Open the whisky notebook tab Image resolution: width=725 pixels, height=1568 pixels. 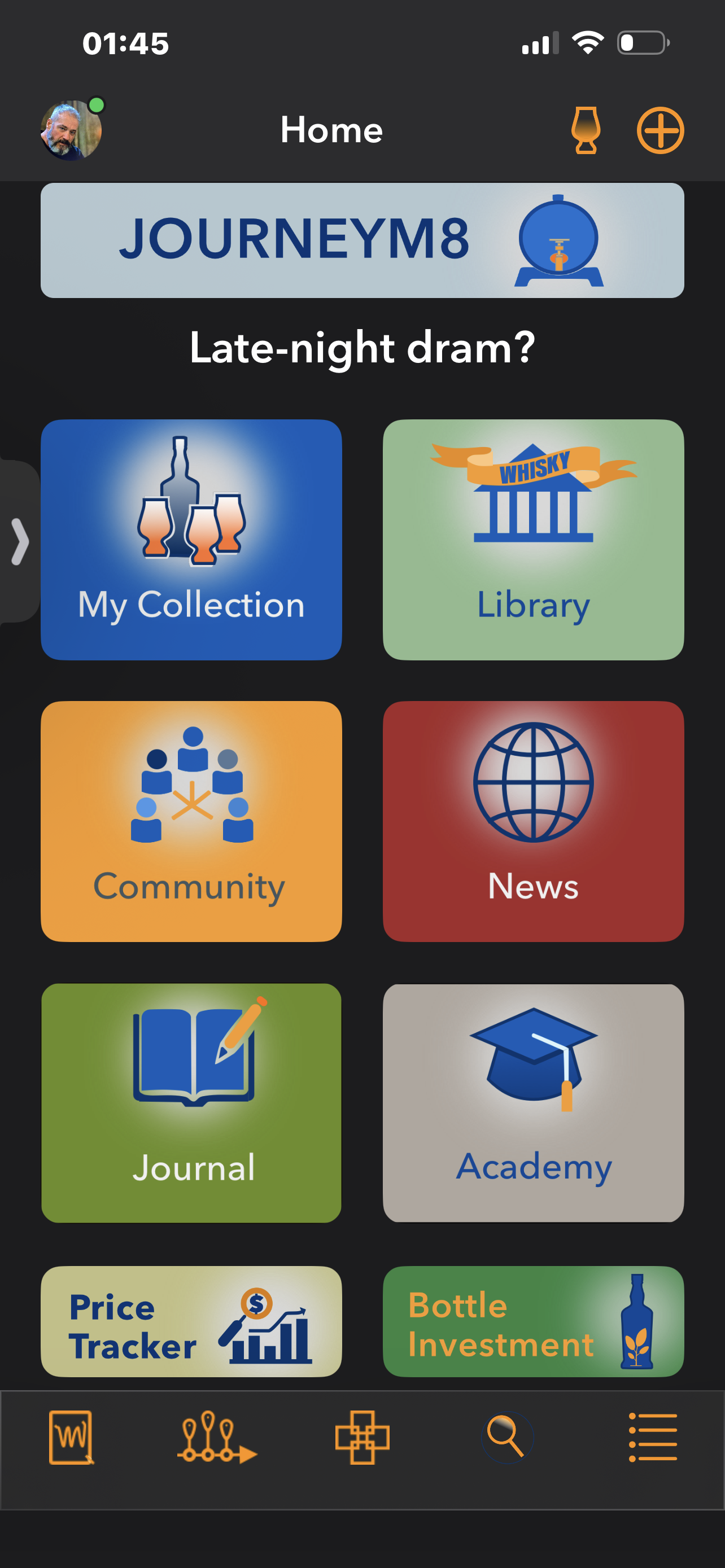(71, 1438)
